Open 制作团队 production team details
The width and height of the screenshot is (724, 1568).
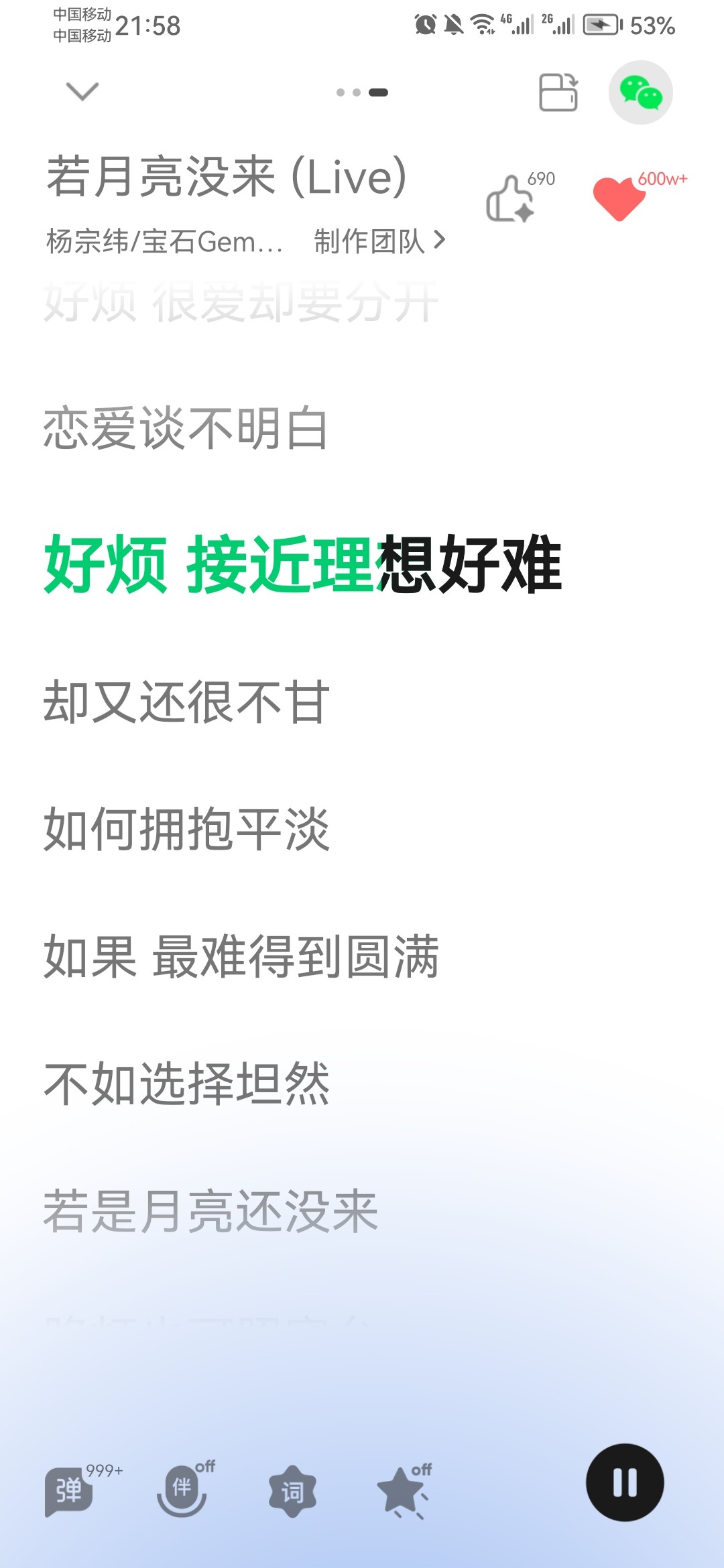(379, 241)
